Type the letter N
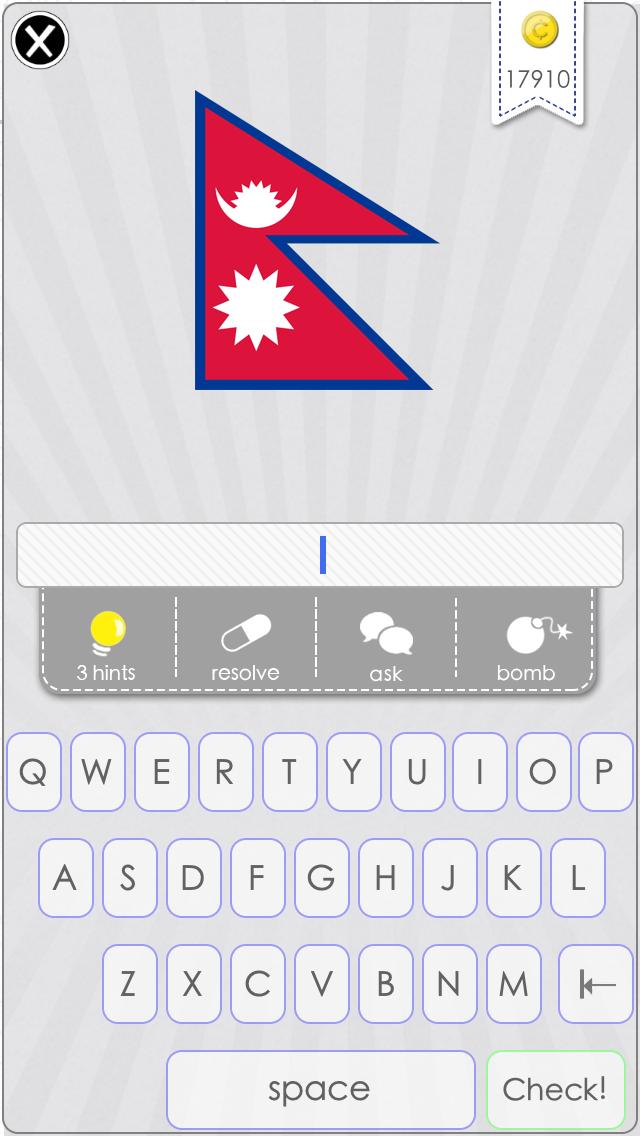The image size is (640, 1136). pos(449,984)
